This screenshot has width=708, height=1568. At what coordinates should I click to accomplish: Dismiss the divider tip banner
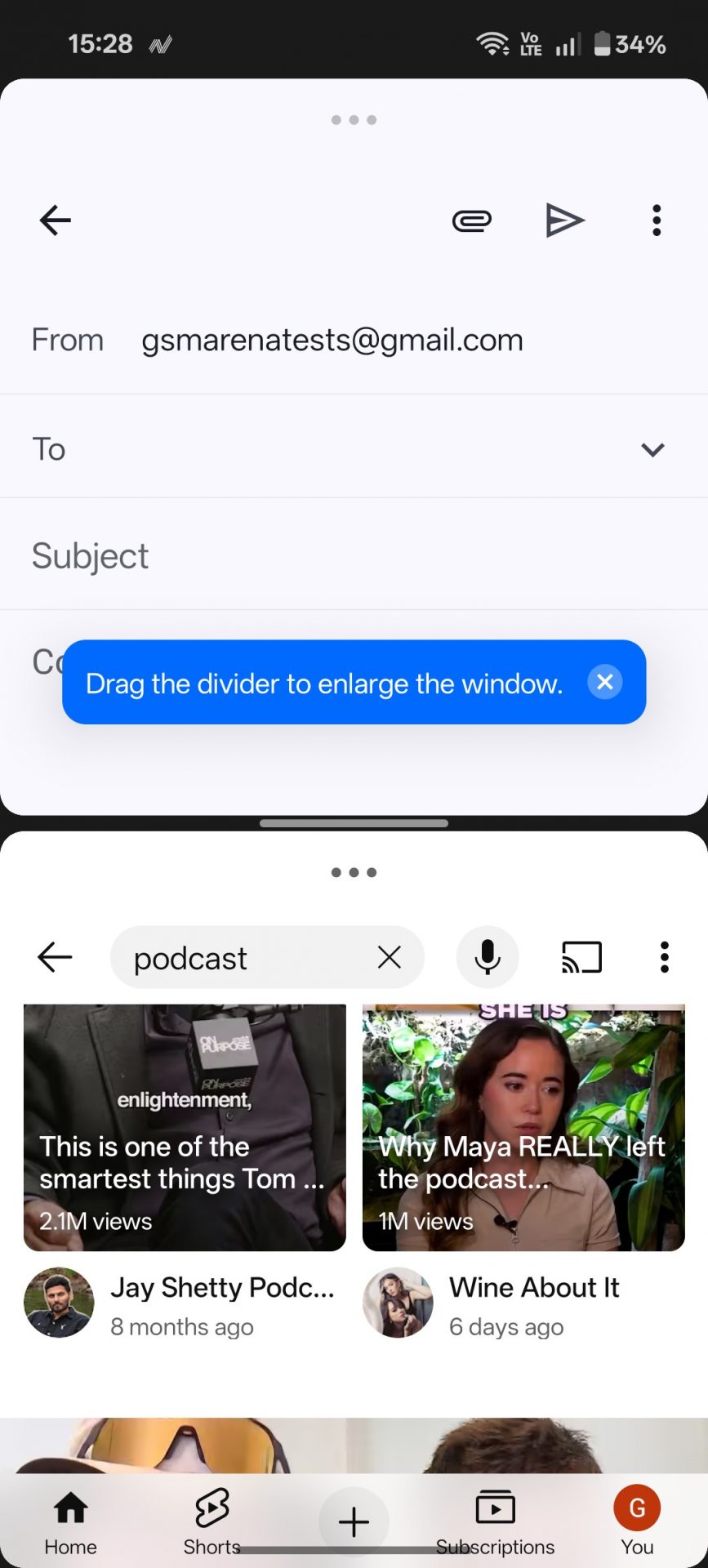tap(605, 682)
